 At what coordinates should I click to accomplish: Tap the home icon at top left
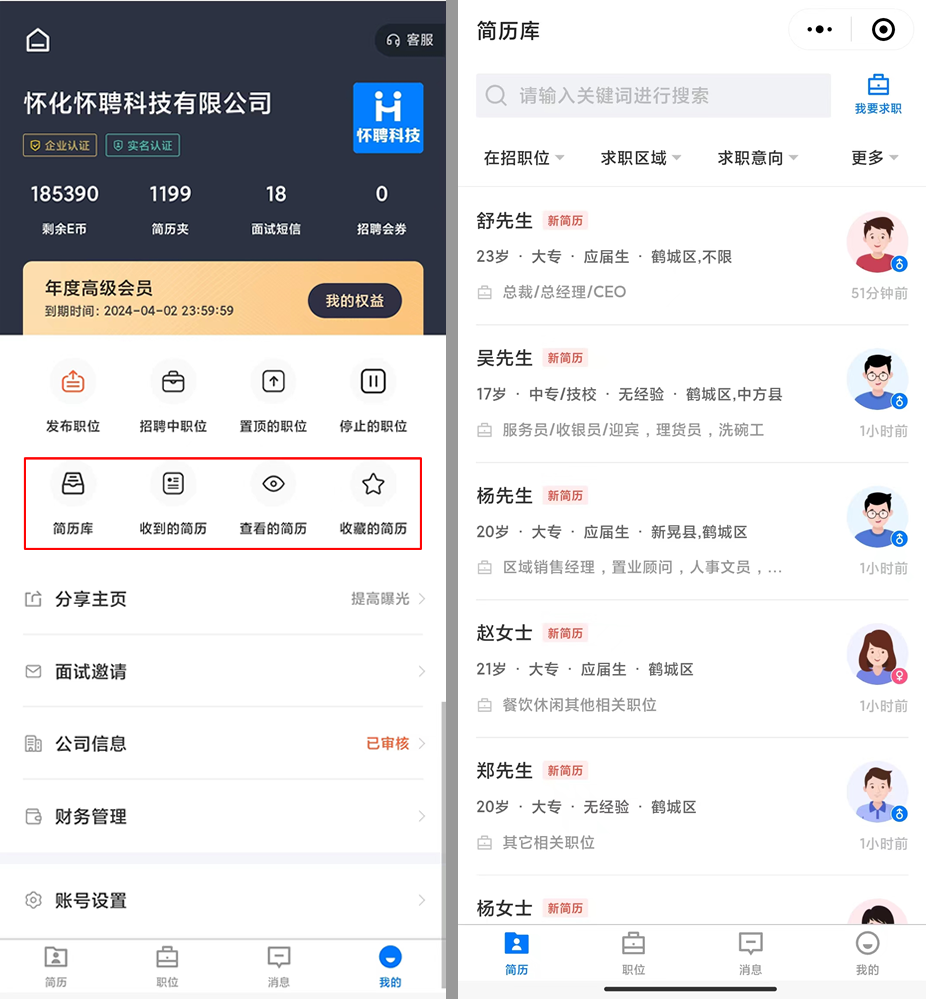tap(38, 40)
